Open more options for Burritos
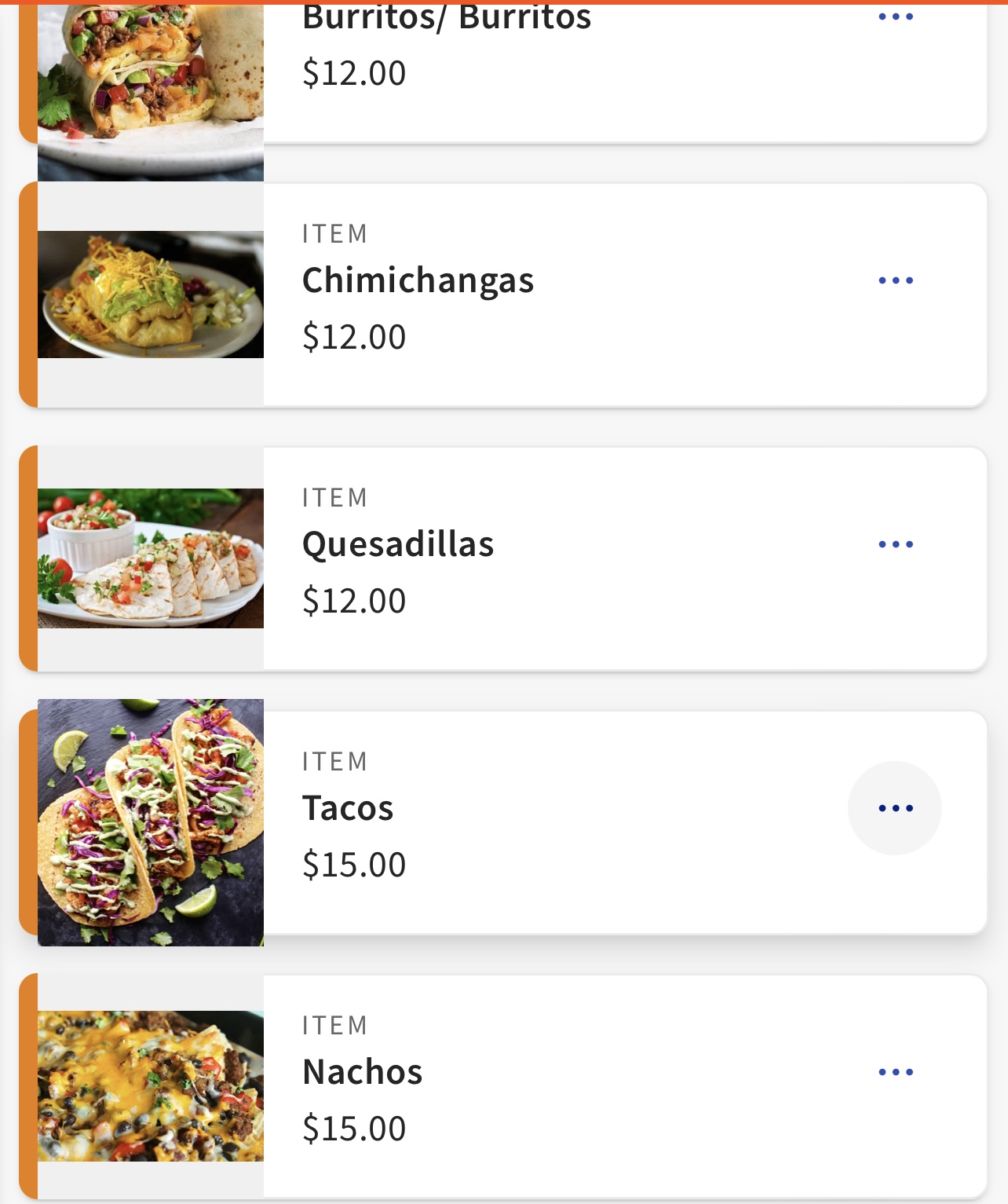 895,17
